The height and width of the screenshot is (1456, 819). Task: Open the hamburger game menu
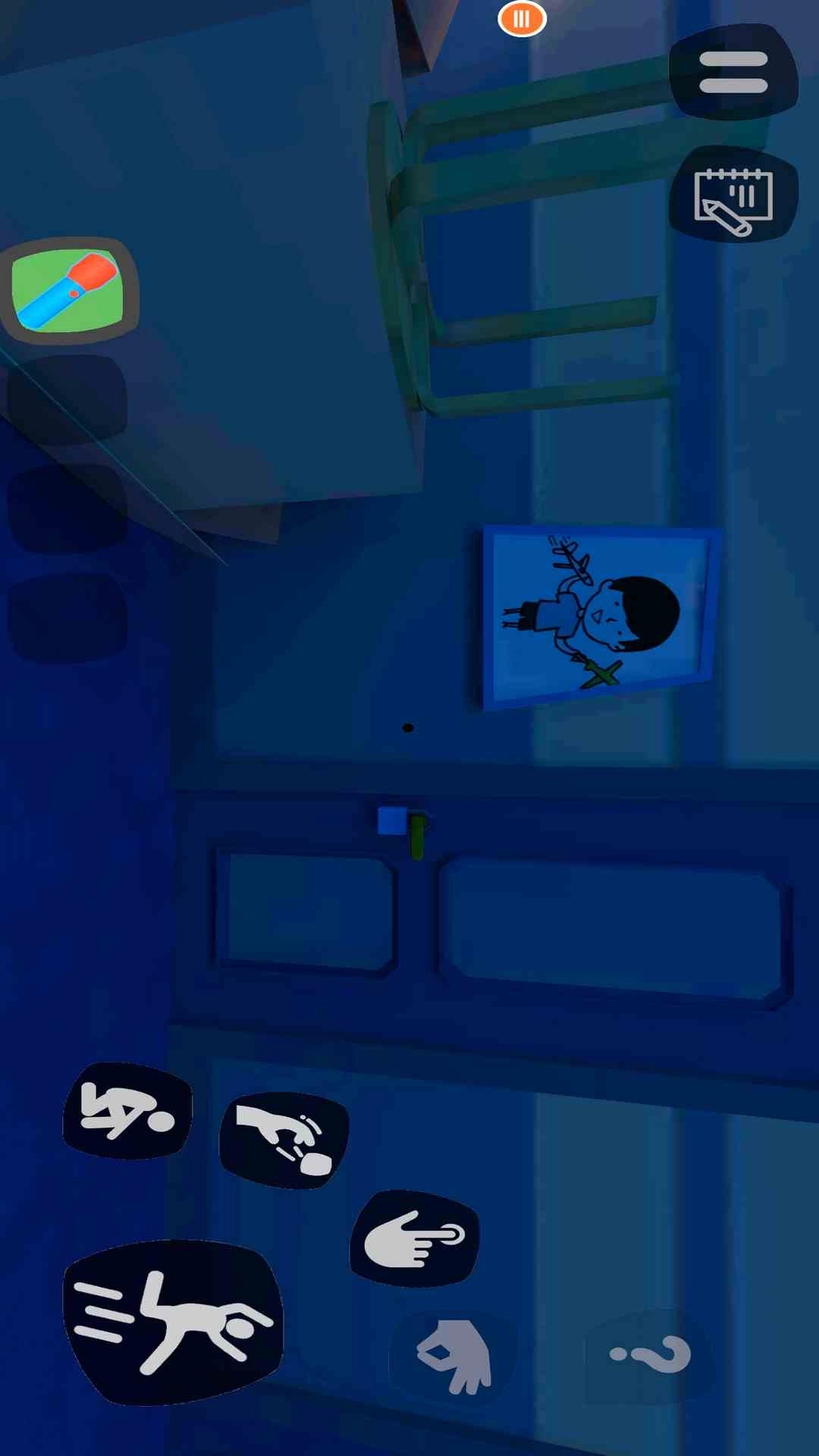coord(733,72)
